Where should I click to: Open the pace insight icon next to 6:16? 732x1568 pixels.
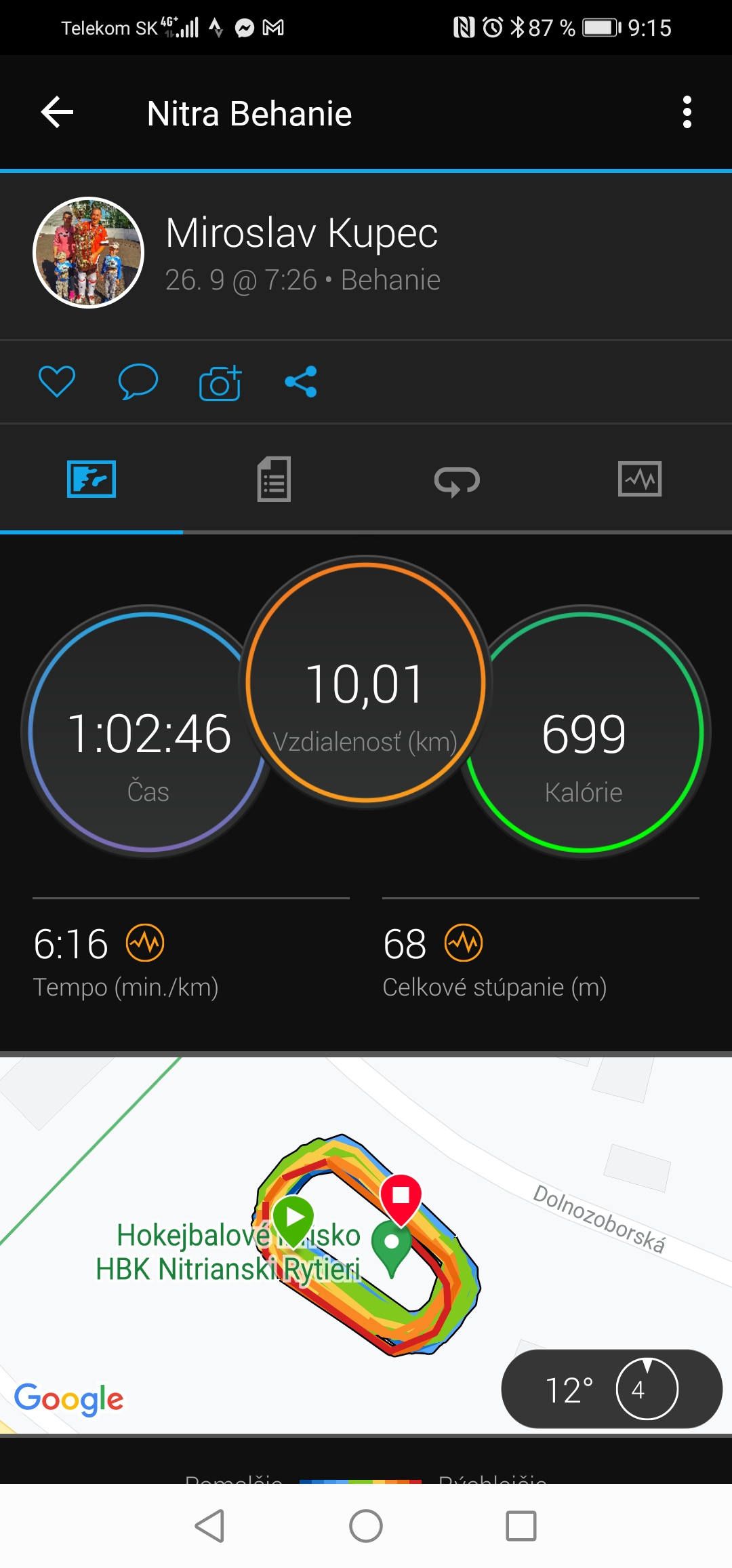click(145, 943)
